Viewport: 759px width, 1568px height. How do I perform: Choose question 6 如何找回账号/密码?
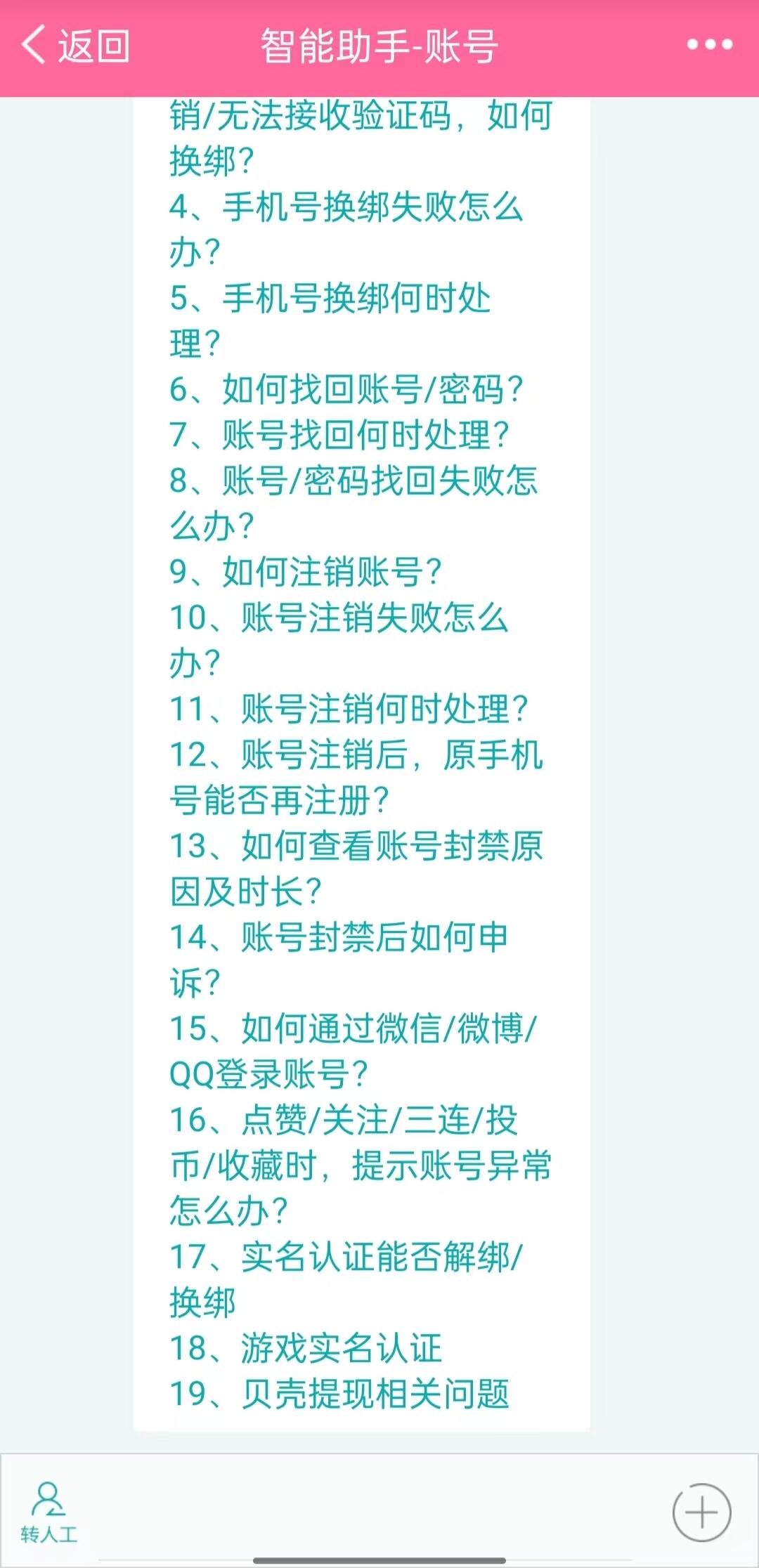(346, 389)
